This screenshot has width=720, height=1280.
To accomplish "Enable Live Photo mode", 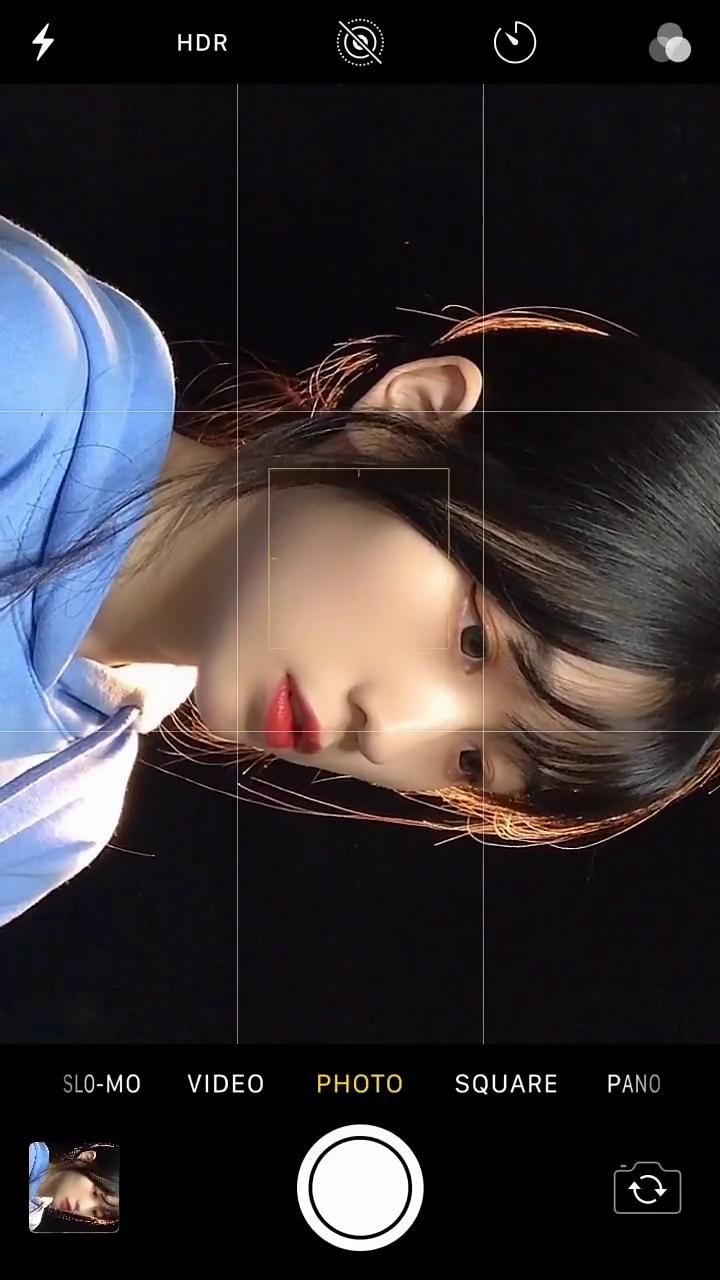I will (360, 43).
